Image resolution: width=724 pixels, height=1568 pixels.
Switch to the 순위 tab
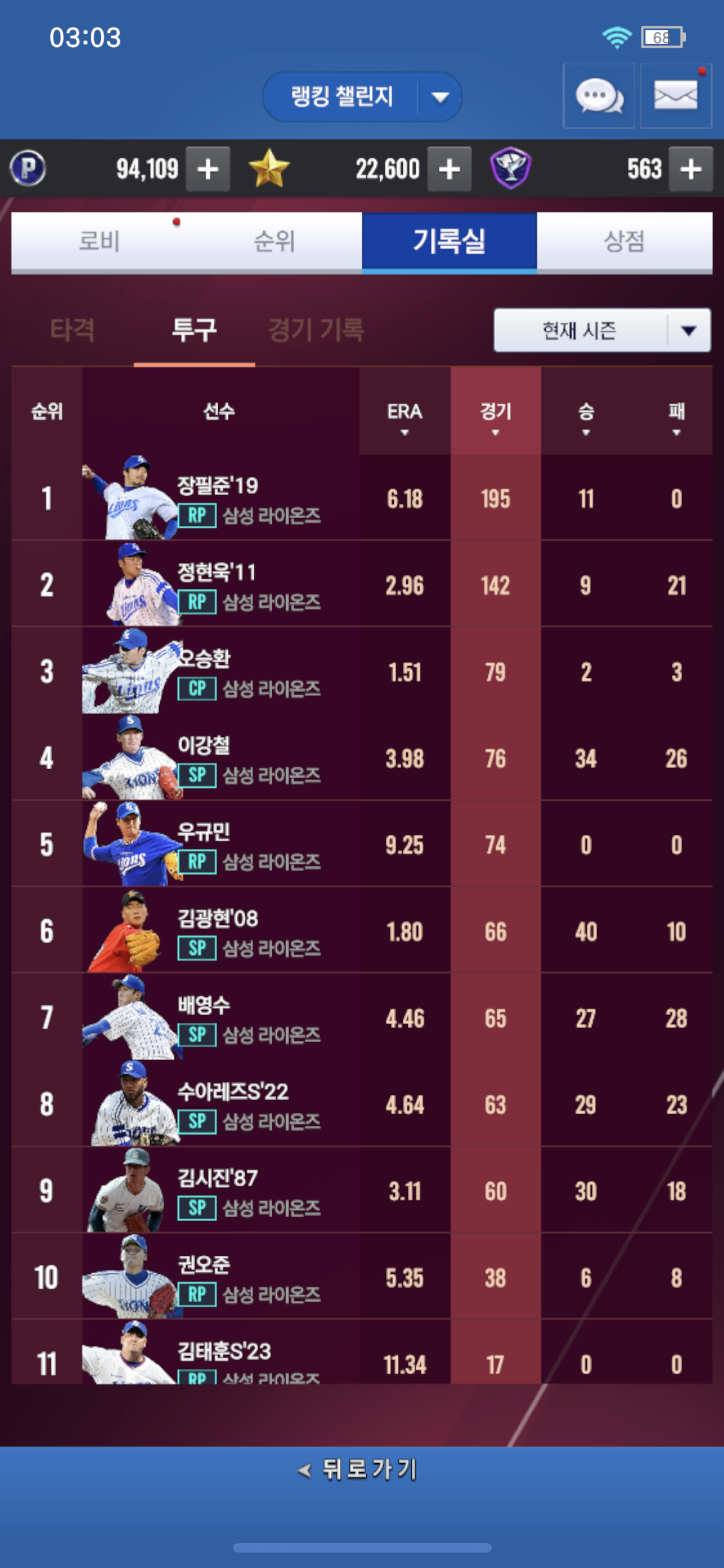(274, 241)
